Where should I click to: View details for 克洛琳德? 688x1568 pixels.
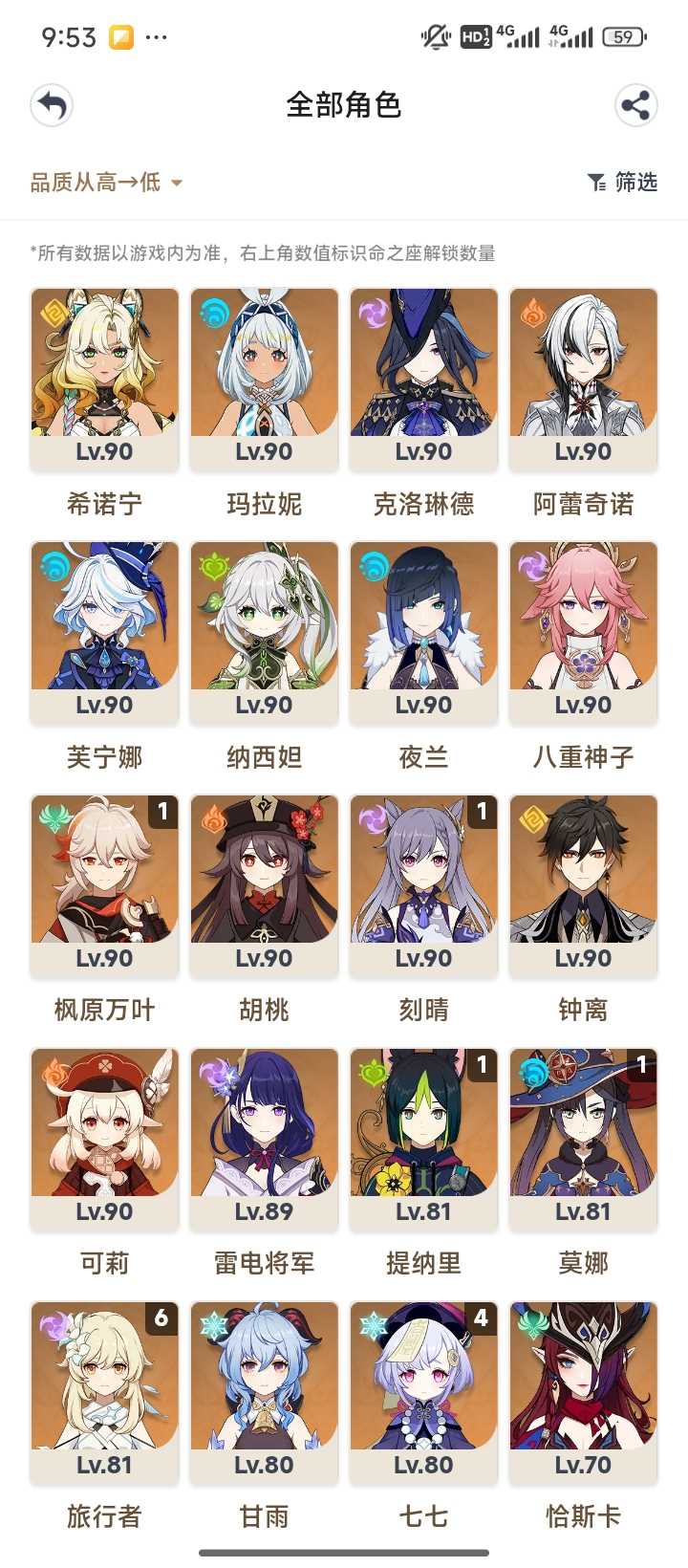point(423,379)
